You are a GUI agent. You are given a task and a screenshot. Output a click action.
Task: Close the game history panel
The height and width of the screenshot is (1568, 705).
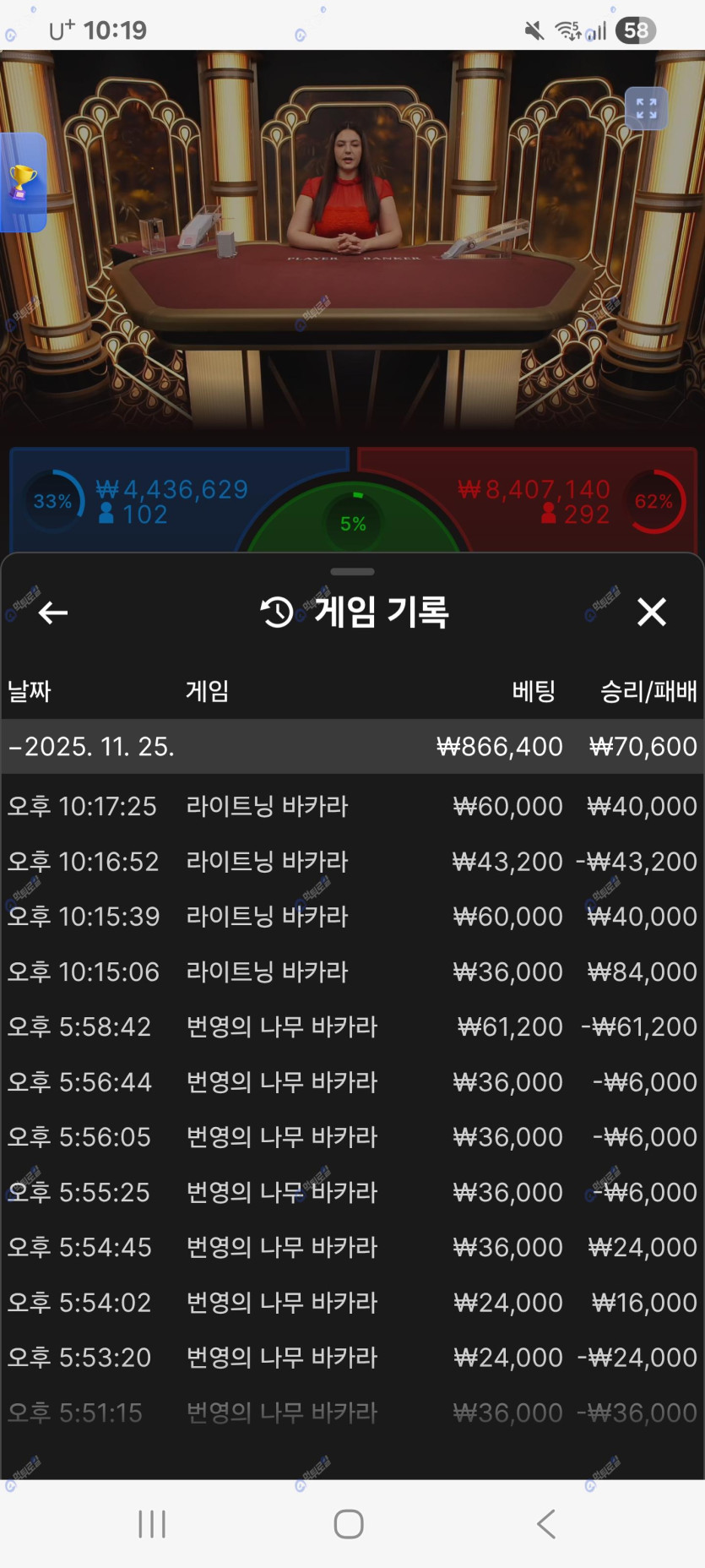(651, 612)
